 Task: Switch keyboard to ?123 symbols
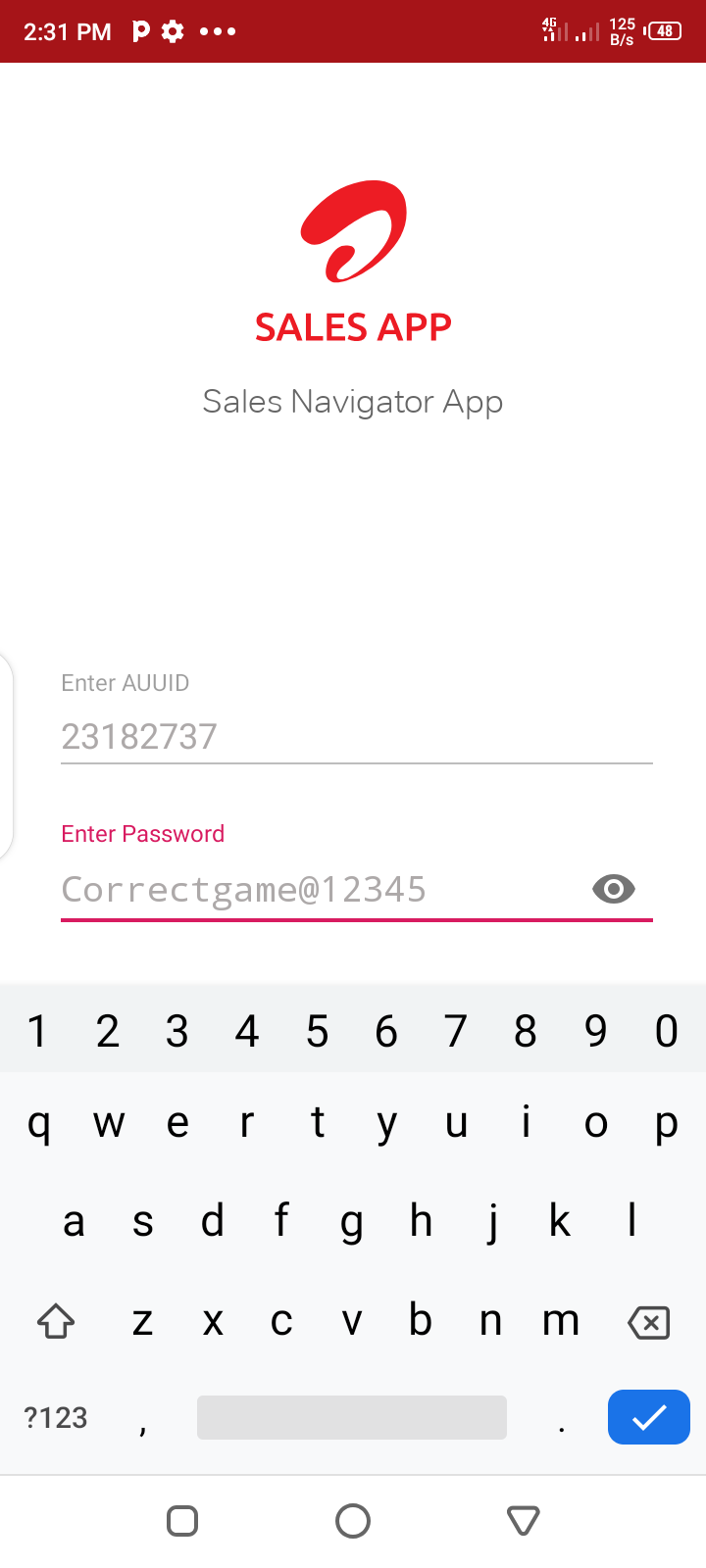(x=56, y=1417)
